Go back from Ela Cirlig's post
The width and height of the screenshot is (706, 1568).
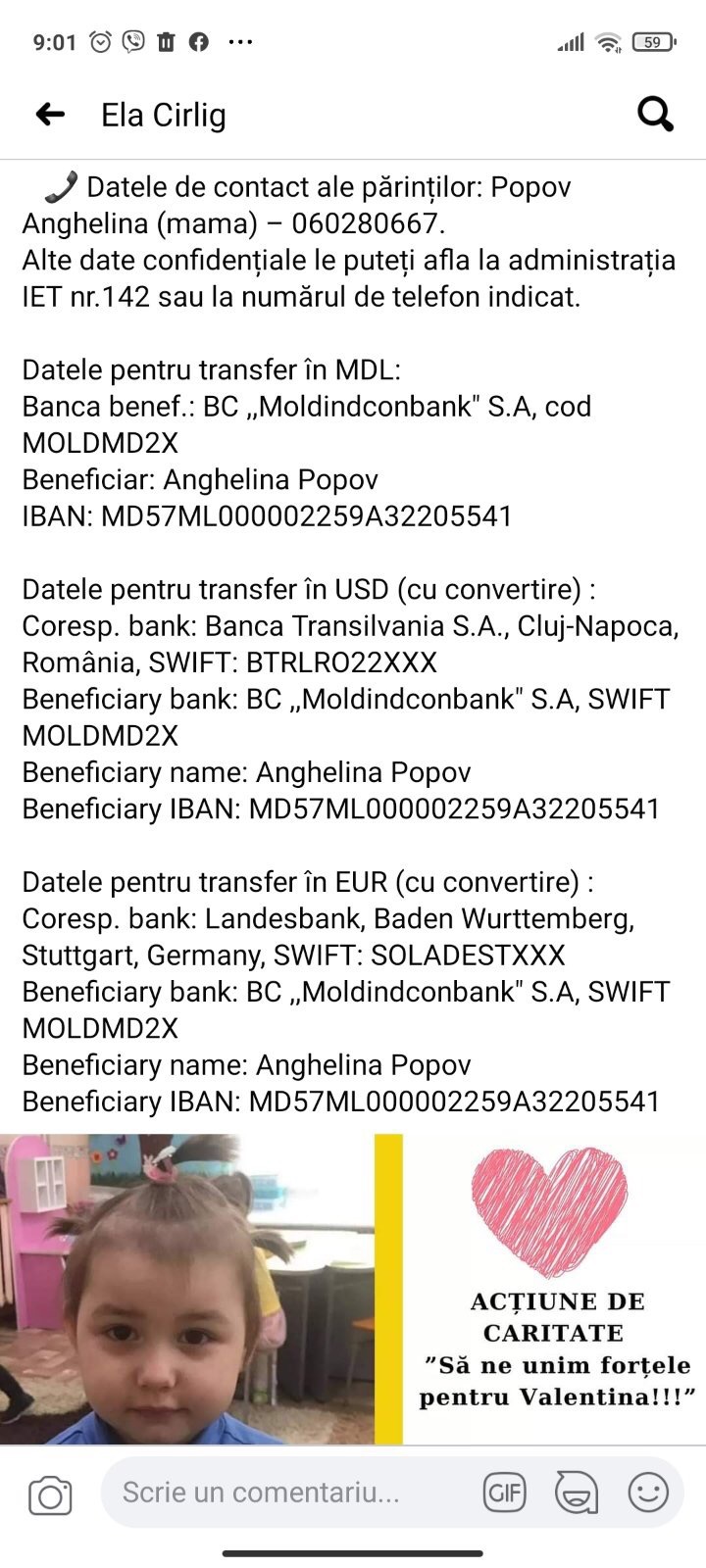50,115
